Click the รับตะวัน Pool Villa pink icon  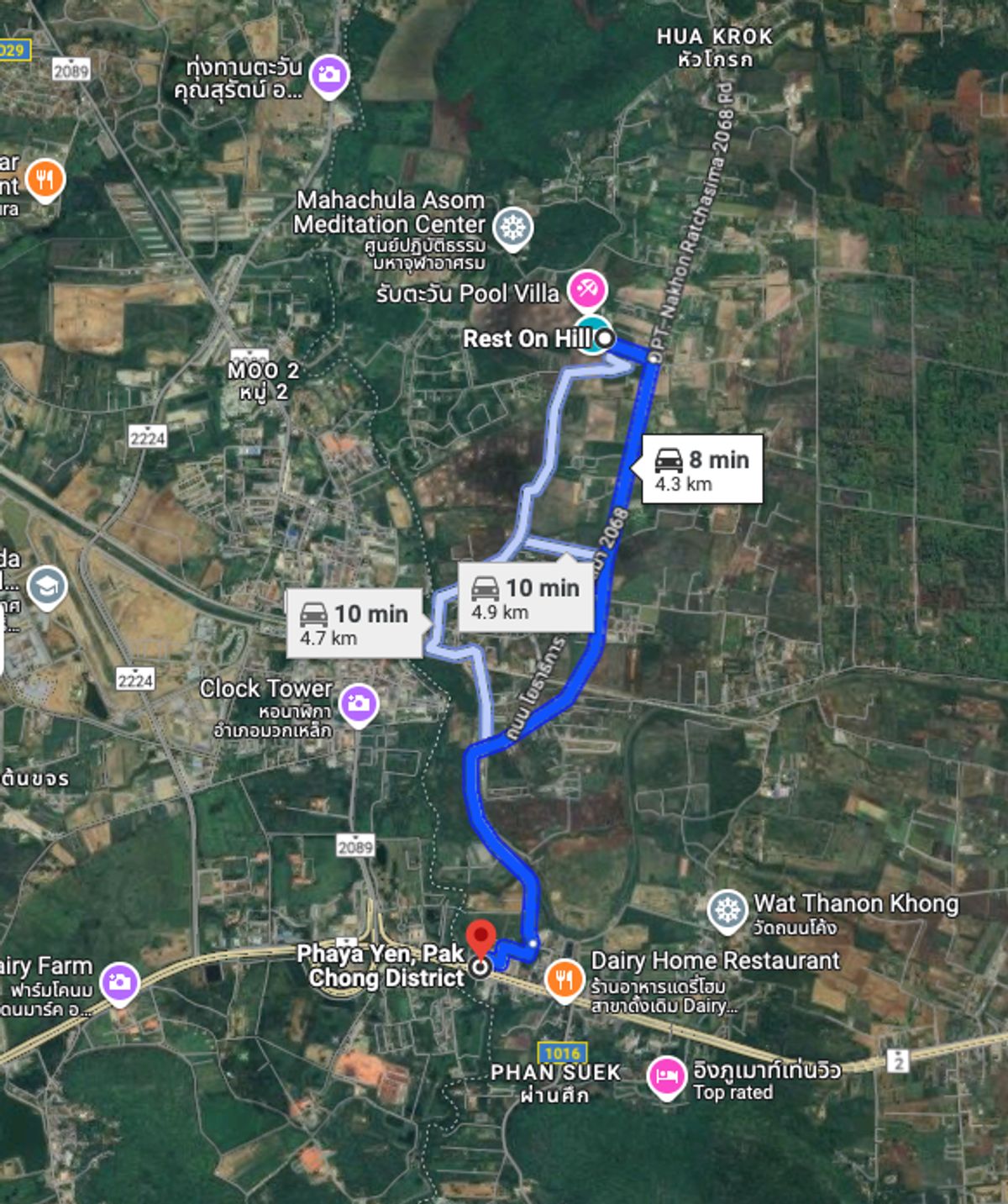(x=587, y=290)
